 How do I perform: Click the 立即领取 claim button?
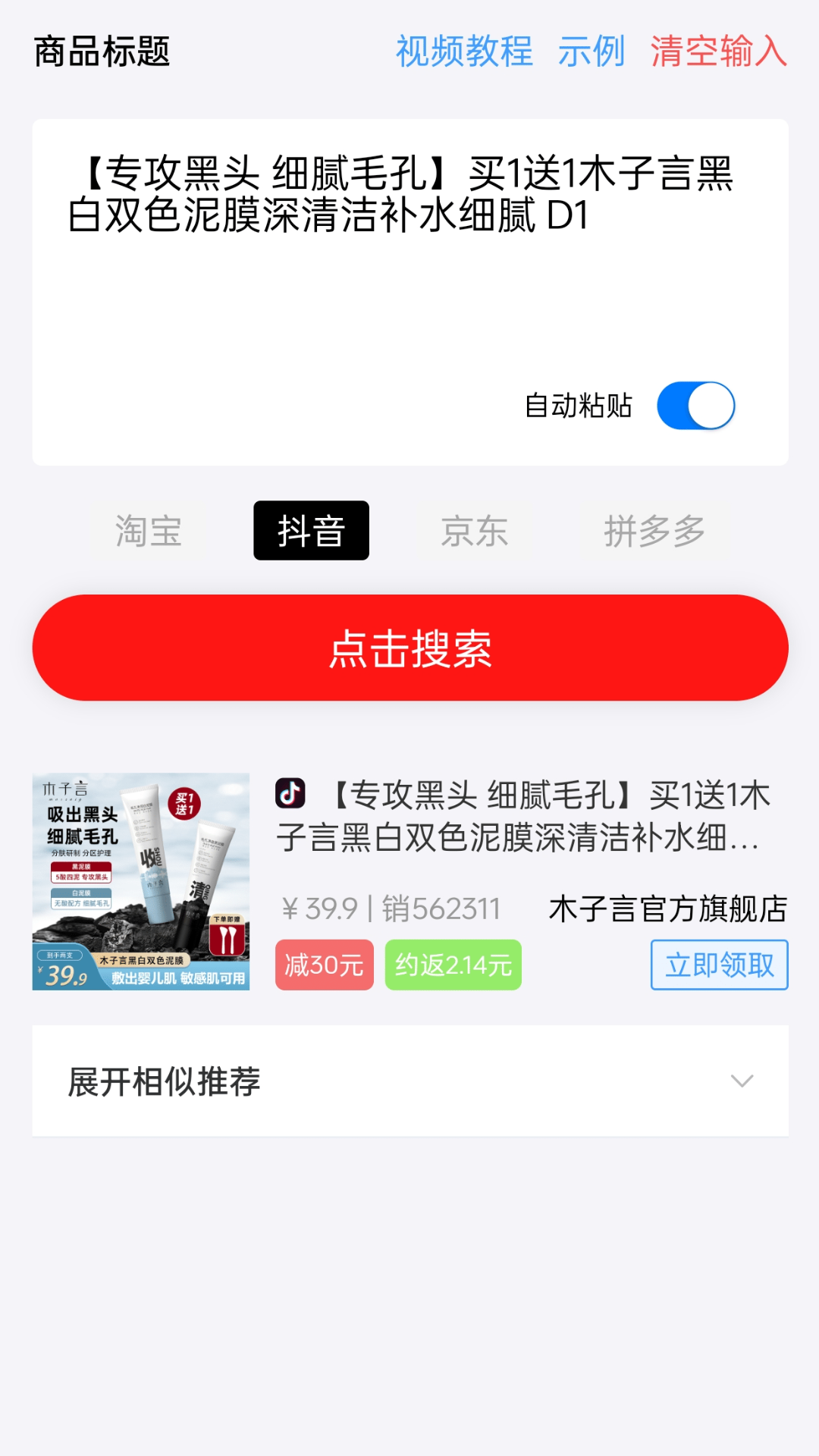[x=719, y=965]
